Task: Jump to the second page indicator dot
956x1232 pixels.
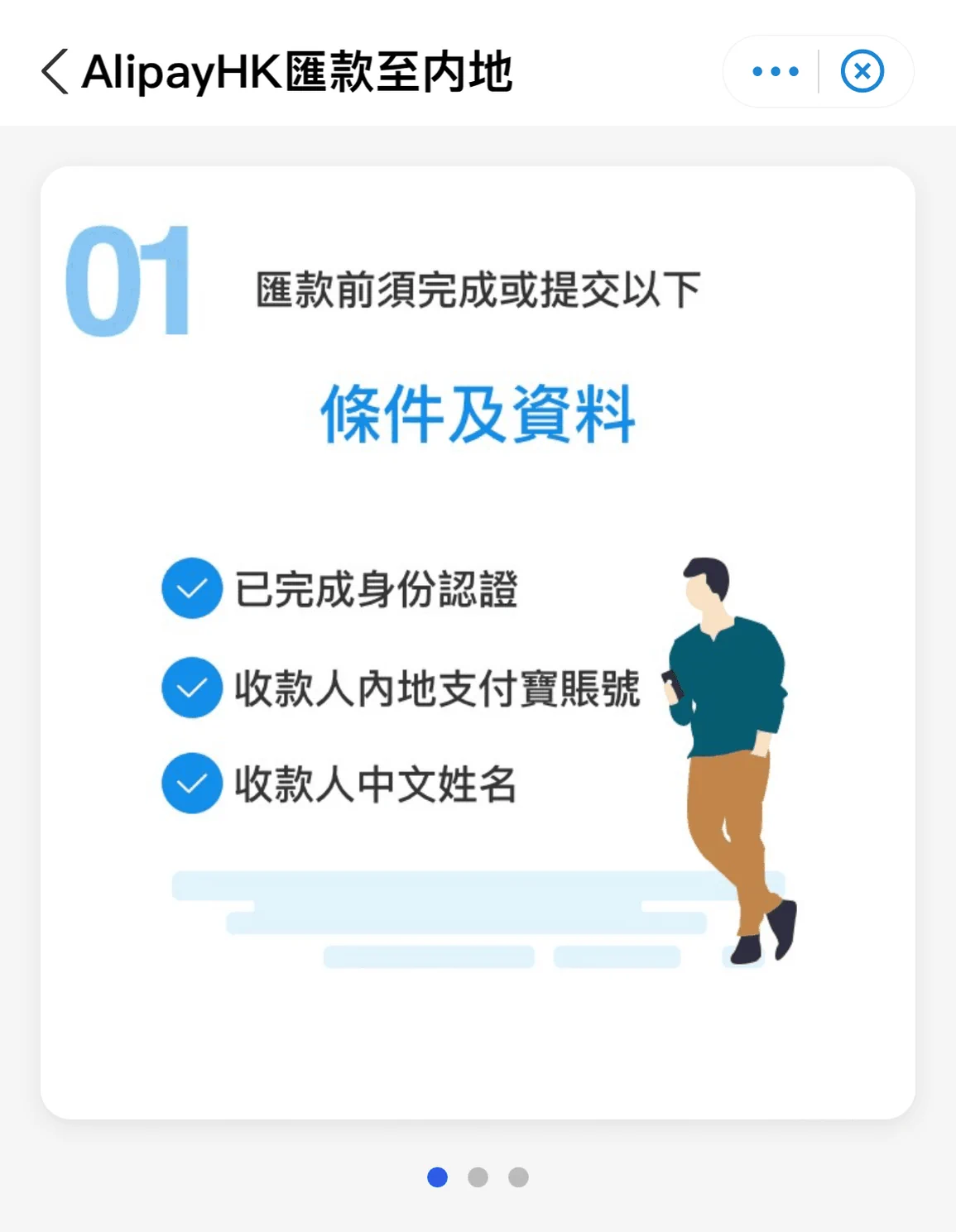Action: (x=478, y=1177)
